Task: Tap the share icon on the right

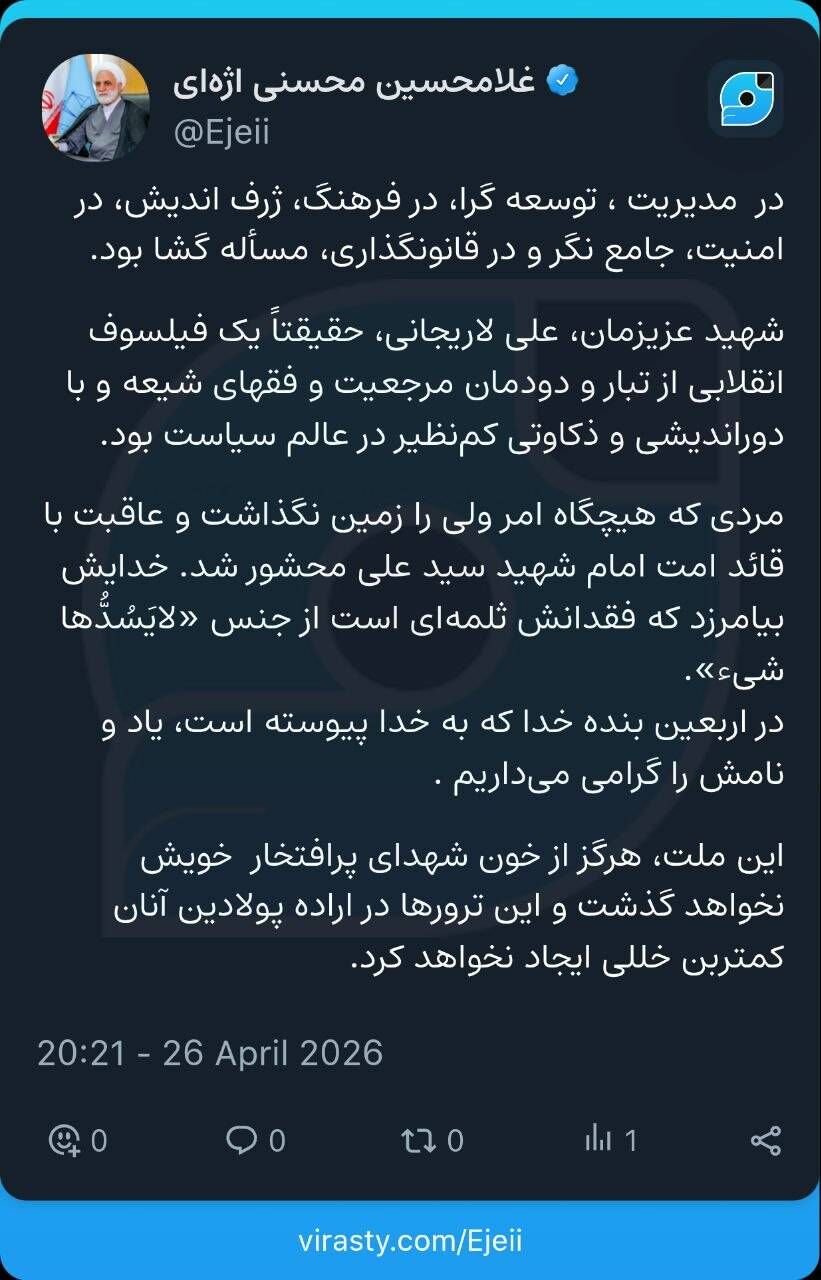Action: point(766,1138)
